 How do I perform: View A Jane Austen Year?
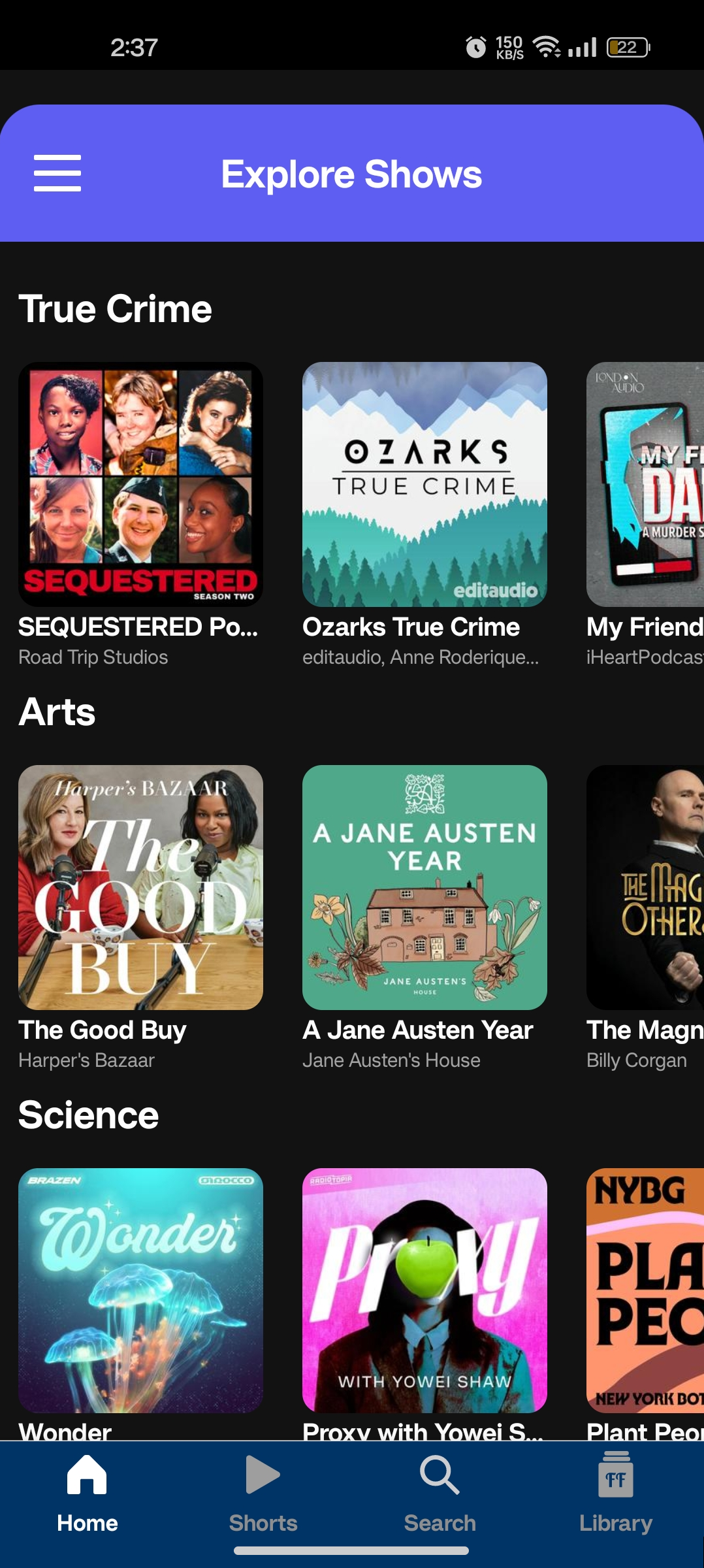pyautogui.click(x=424, y=887)
